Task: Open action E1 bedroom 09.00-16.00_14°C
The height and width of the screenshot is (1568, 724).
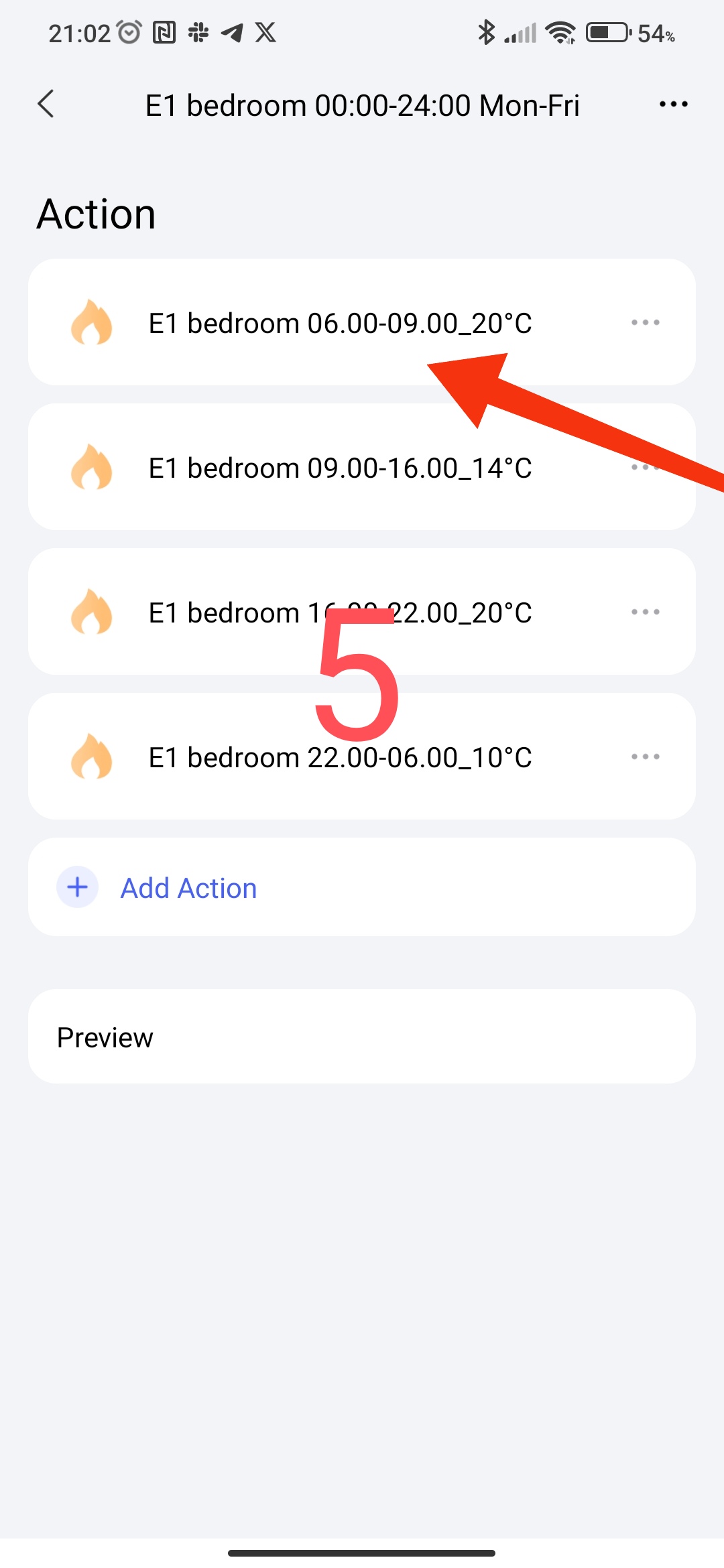Action: (339, 468)
